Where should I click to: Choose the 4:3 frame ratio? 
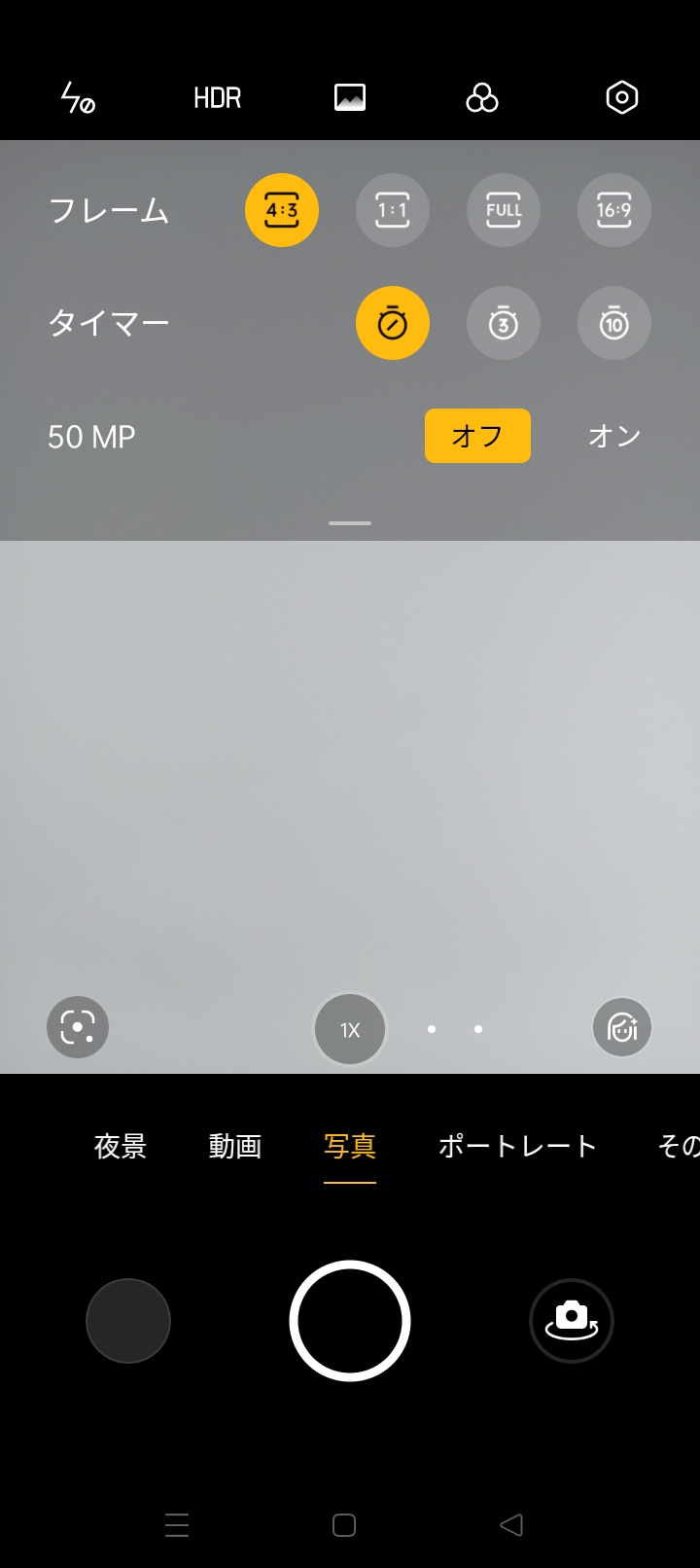click(282, 210)
